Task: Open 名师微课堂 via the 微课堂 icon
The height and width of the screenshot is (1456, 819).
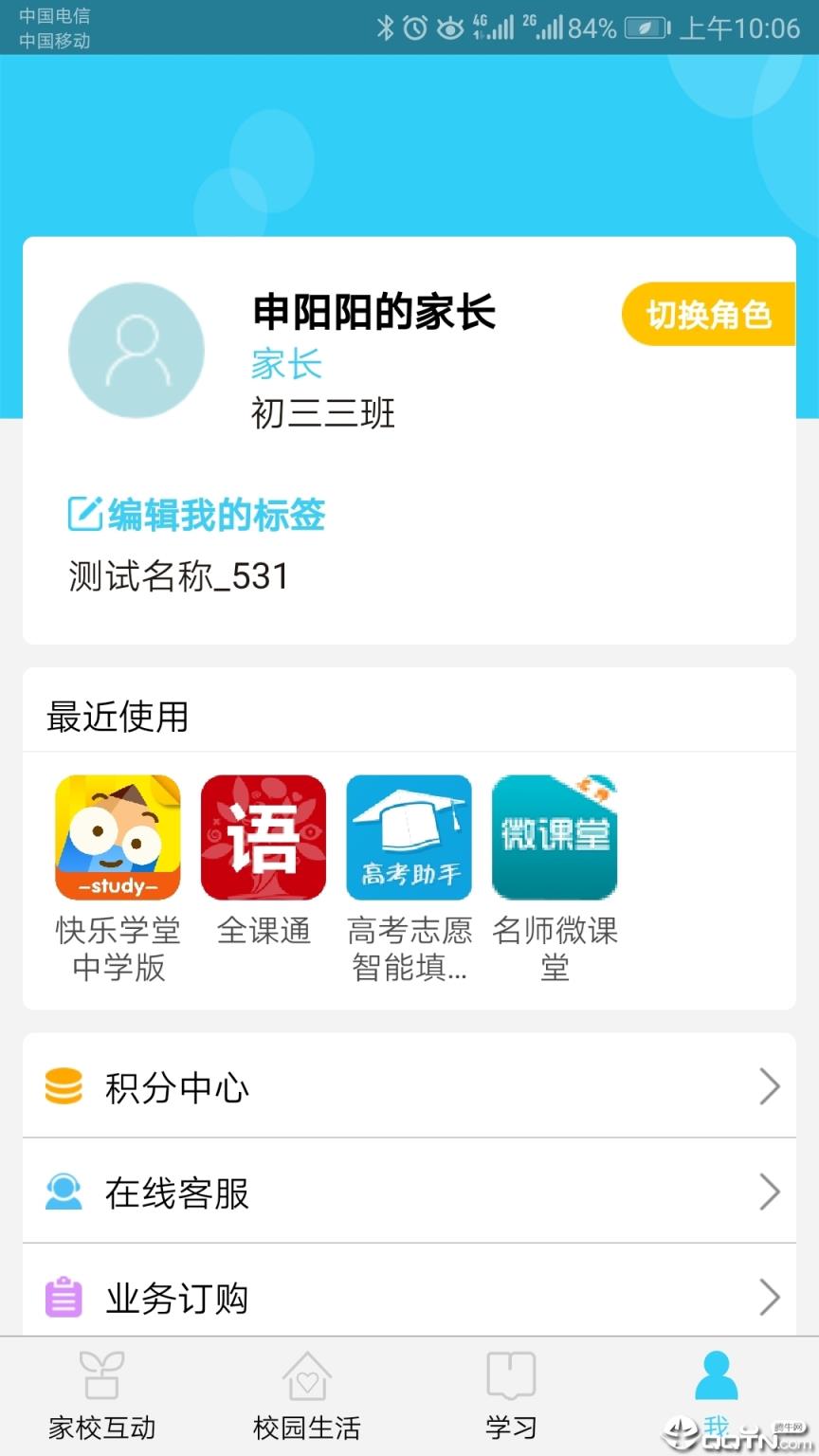Action: point(555,837)
